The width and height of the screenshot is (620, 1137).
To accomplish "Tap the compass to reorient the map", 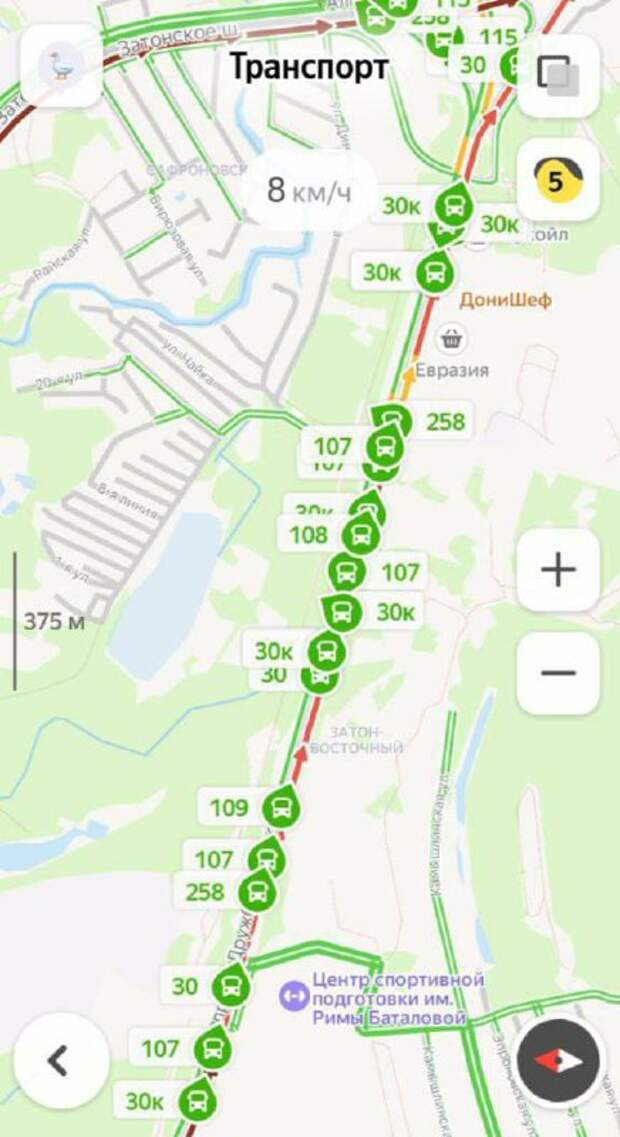I will click(x=558, y=1060).
